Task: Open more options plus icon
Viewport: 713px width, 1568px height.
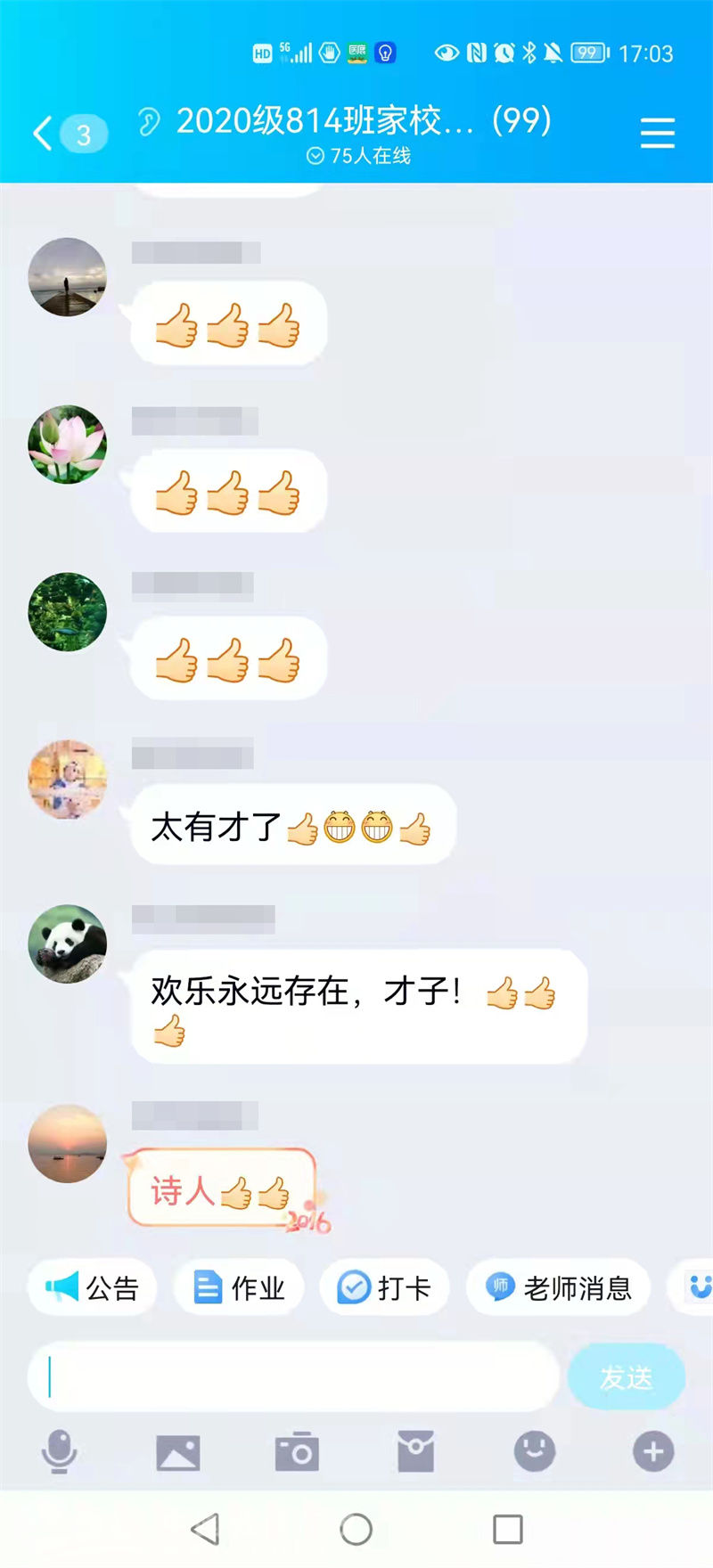Action: point(653,1452)
